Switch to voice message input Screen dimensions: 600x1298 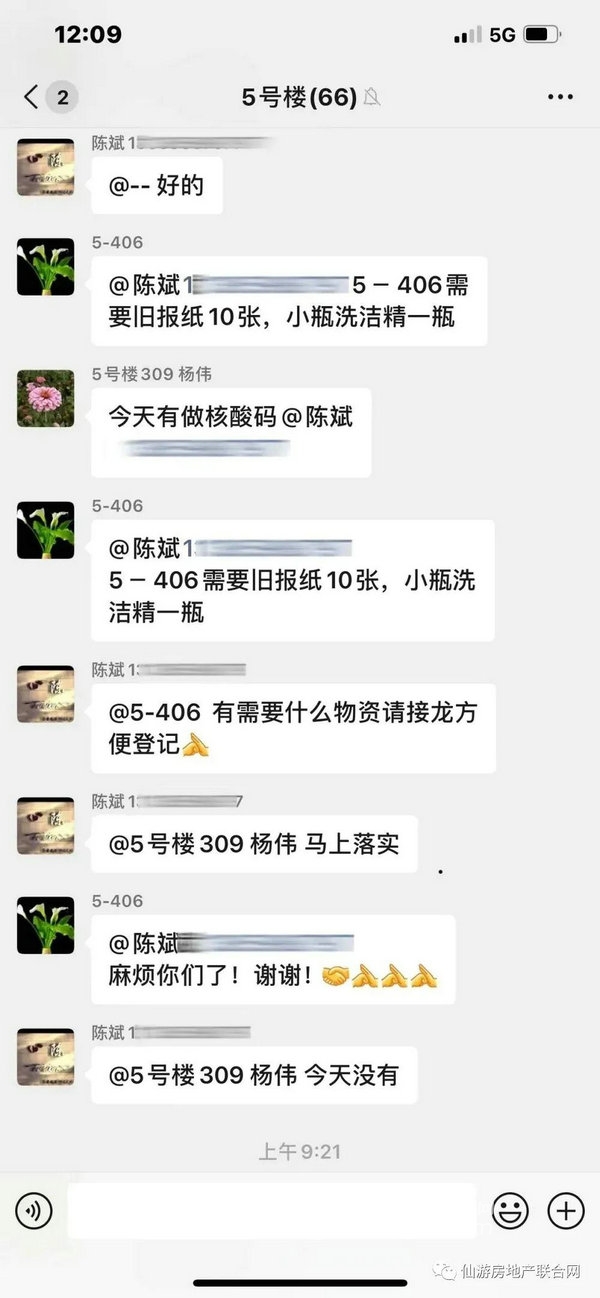coord(33,1211)
